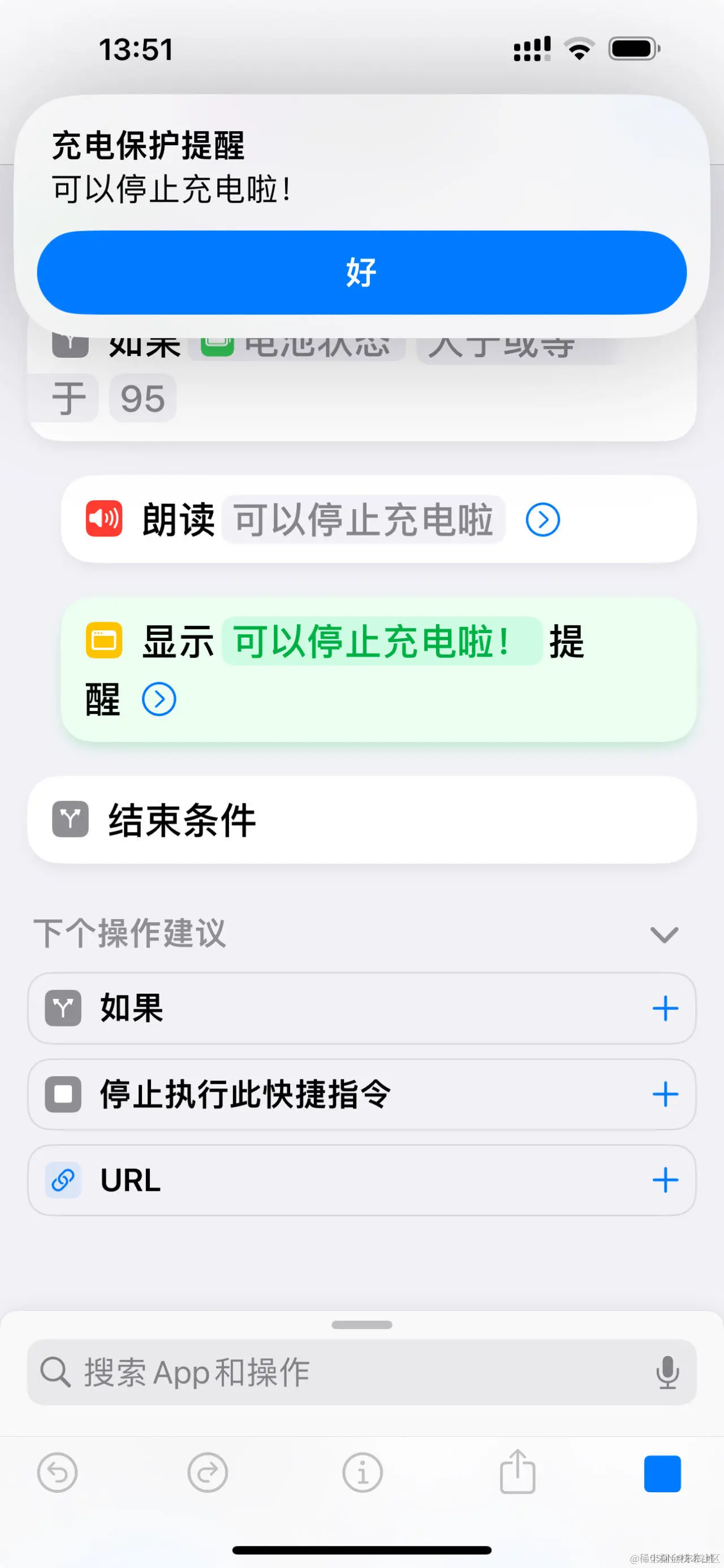Expand options for the 朗读 action

click(x=542, y=519)
